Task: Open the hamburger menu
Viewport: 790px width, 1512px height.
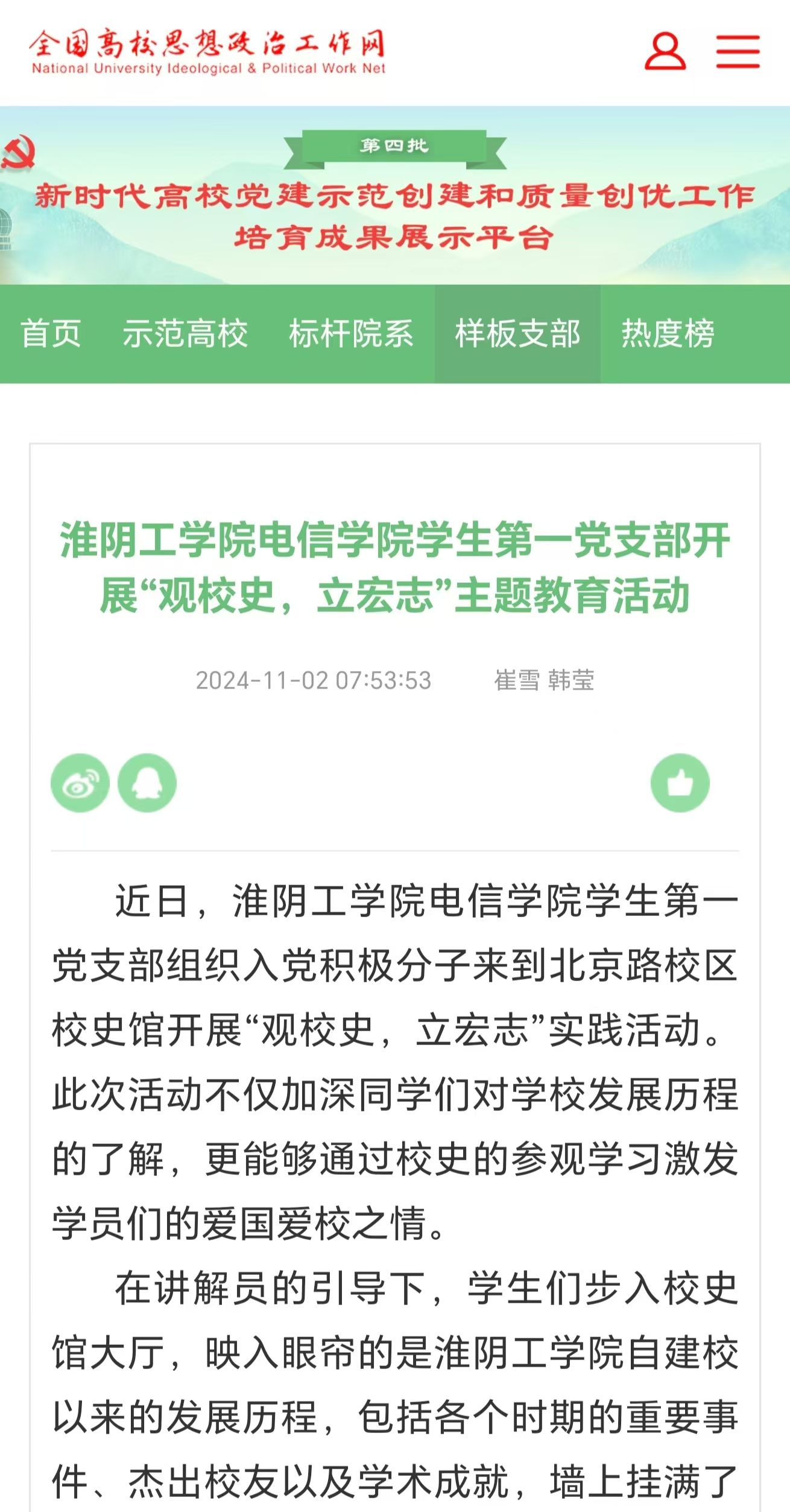Action: [x=738, y=52]
